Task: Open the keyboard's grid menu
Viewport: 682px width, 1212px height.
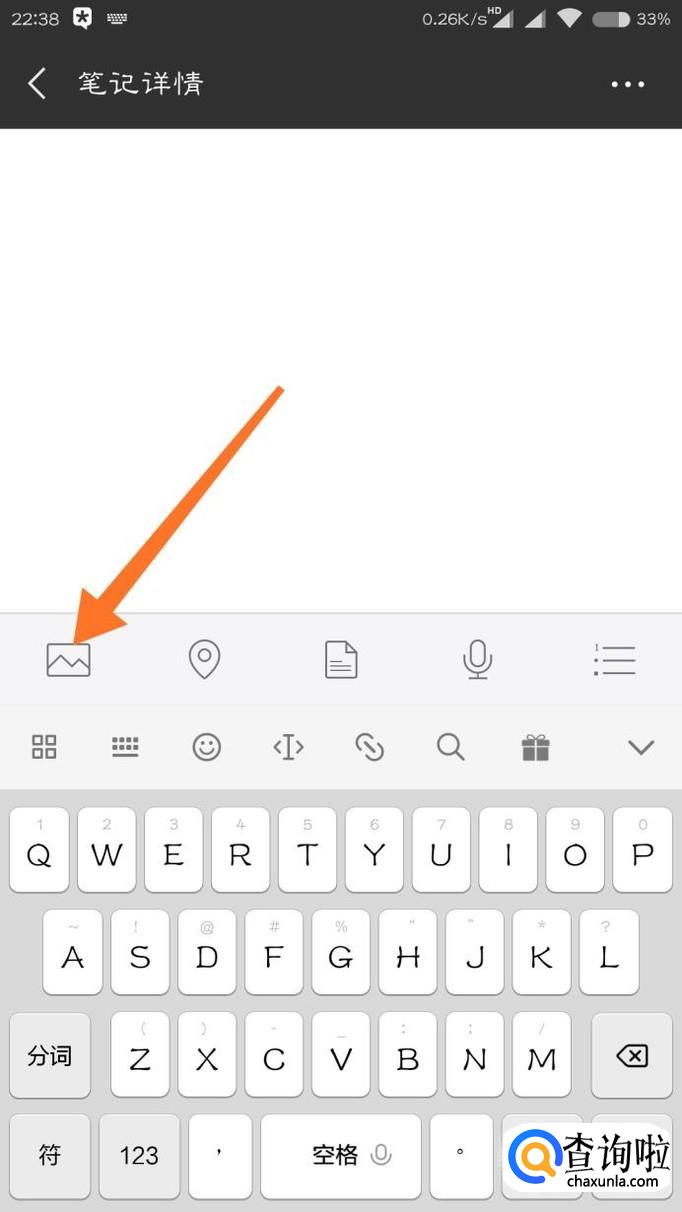Action: (44, 747)
